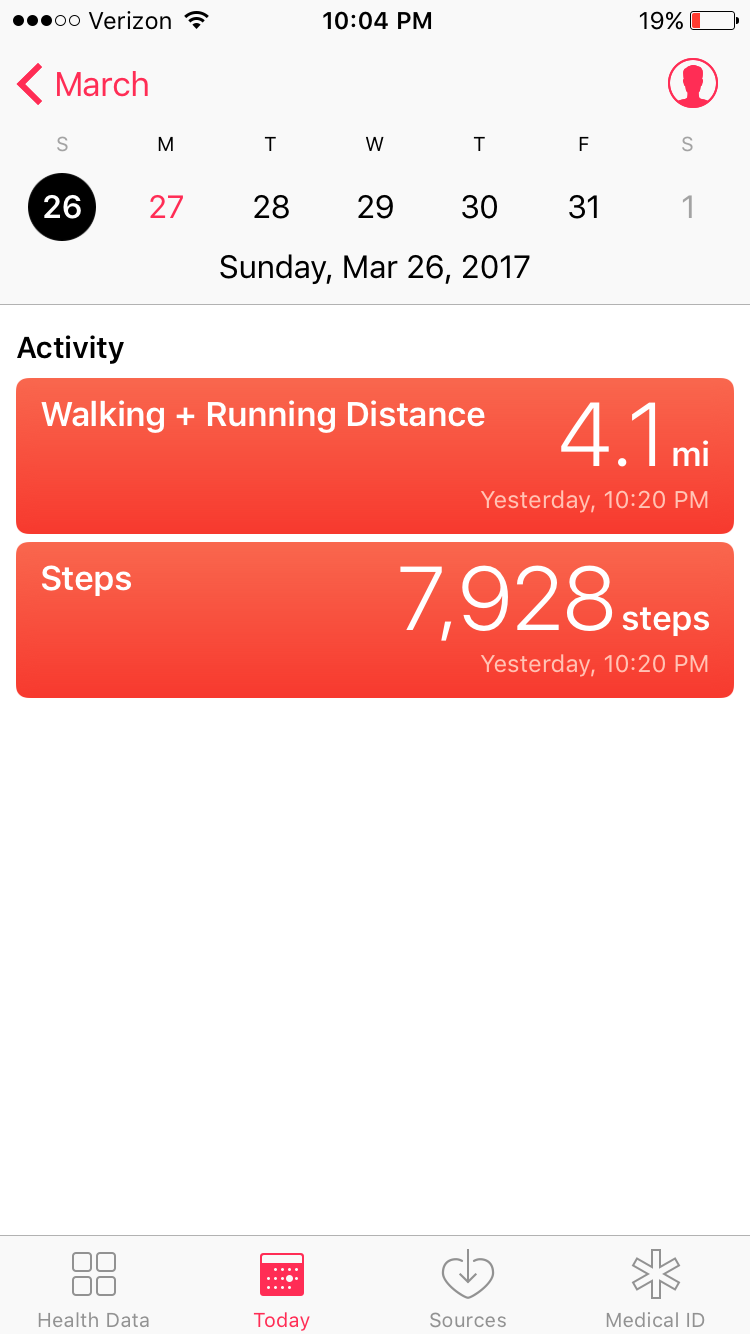750x1334 pixels.
Task: Select Tuesday the 28th
Action: coord(271,207)
